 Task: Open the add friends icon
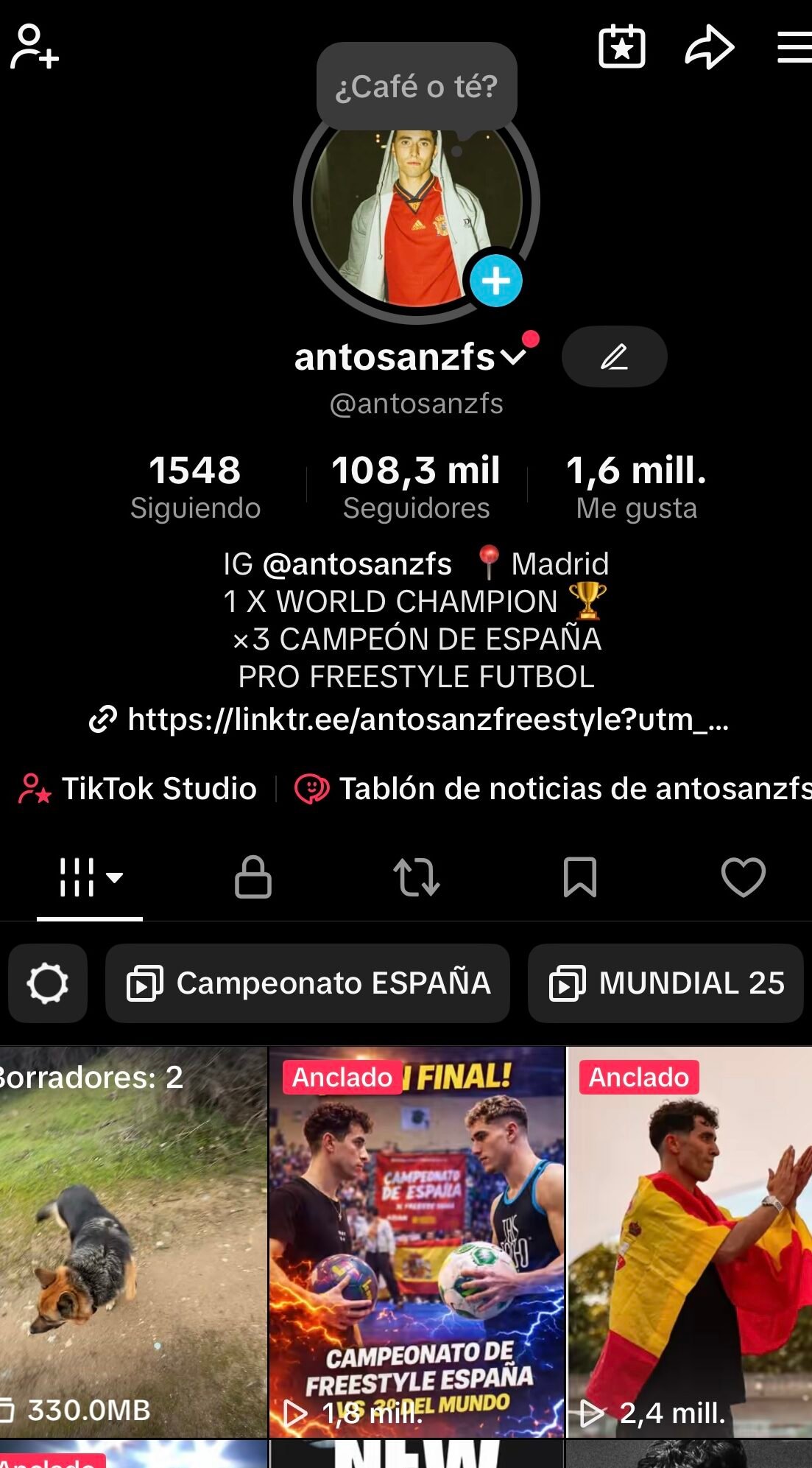(29, 46)
